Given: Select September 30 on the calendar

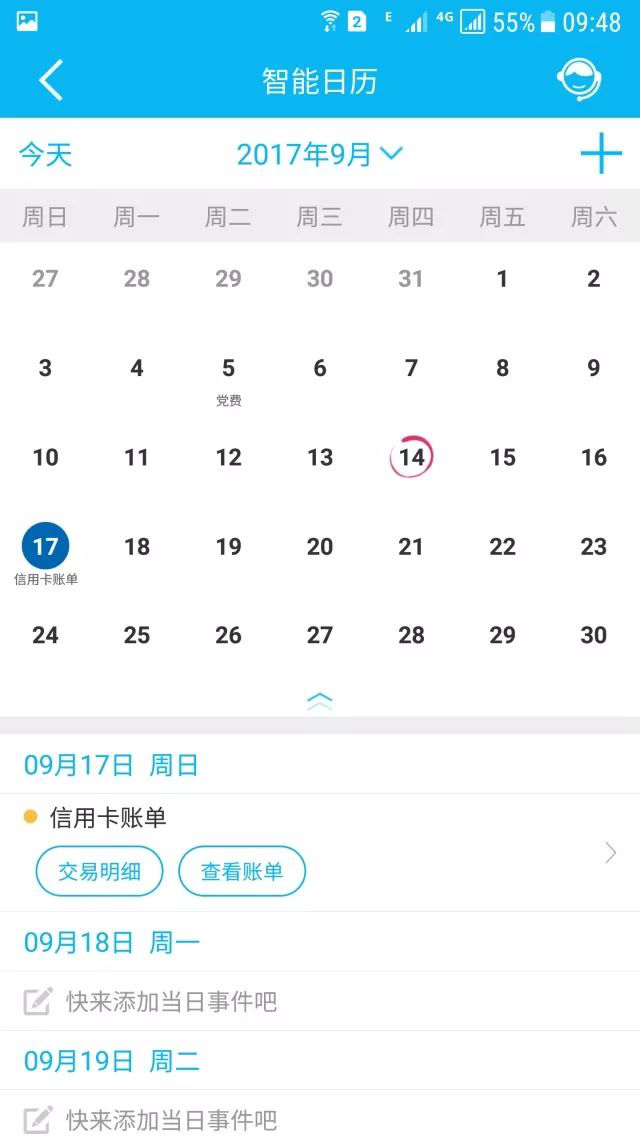Looking at the screenshot, I should click(x=593, y=636).
